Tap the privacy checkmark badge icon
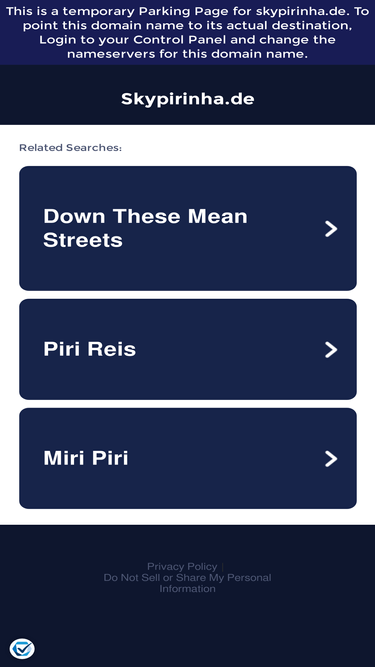 (22, 649)
